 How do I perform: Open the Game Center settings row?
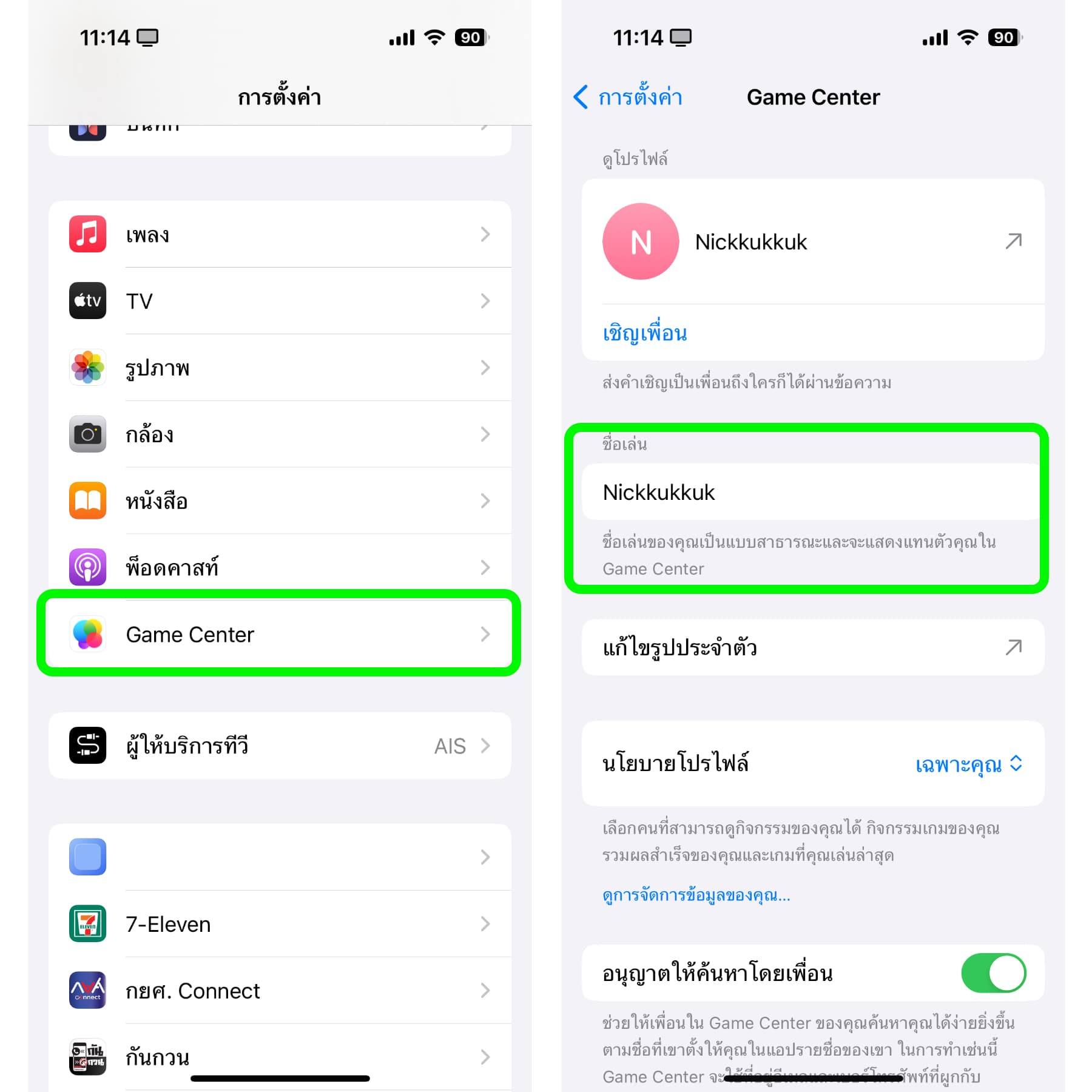pos(279,635)
